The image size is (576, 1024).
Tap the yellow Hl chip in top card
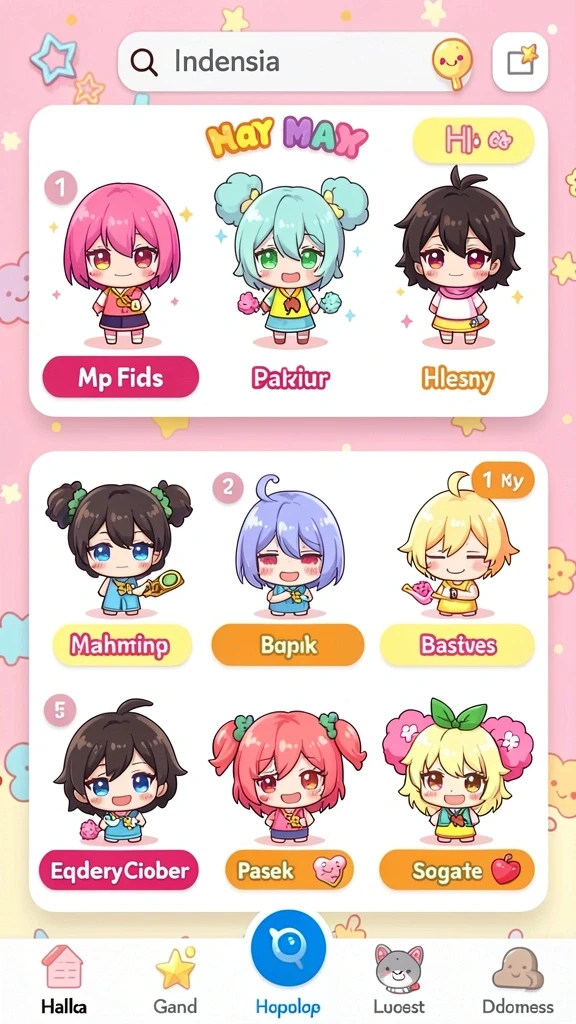[x=473, y=140]
